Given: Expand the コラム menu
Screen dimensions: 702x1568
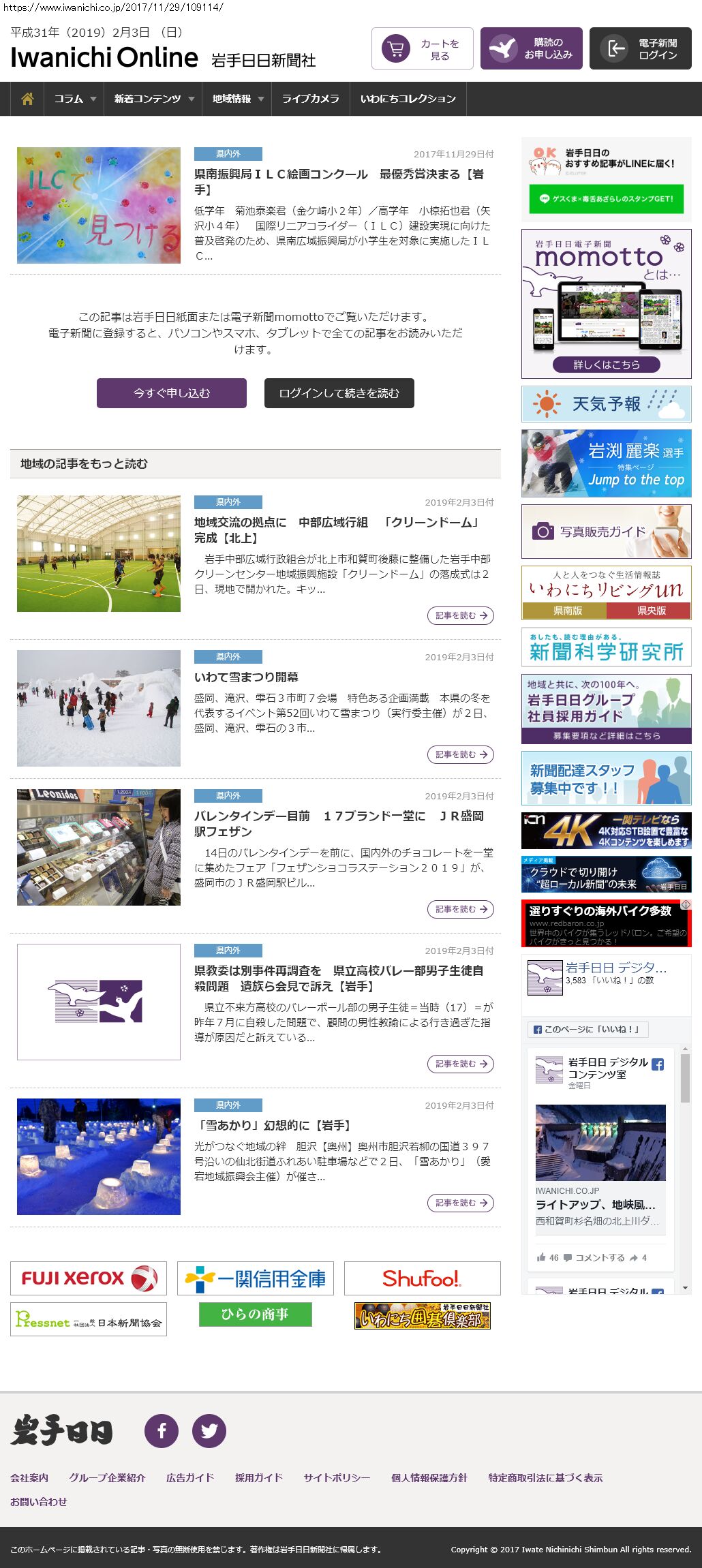Looking at the screenshot, I should click(x=74, y=99).
